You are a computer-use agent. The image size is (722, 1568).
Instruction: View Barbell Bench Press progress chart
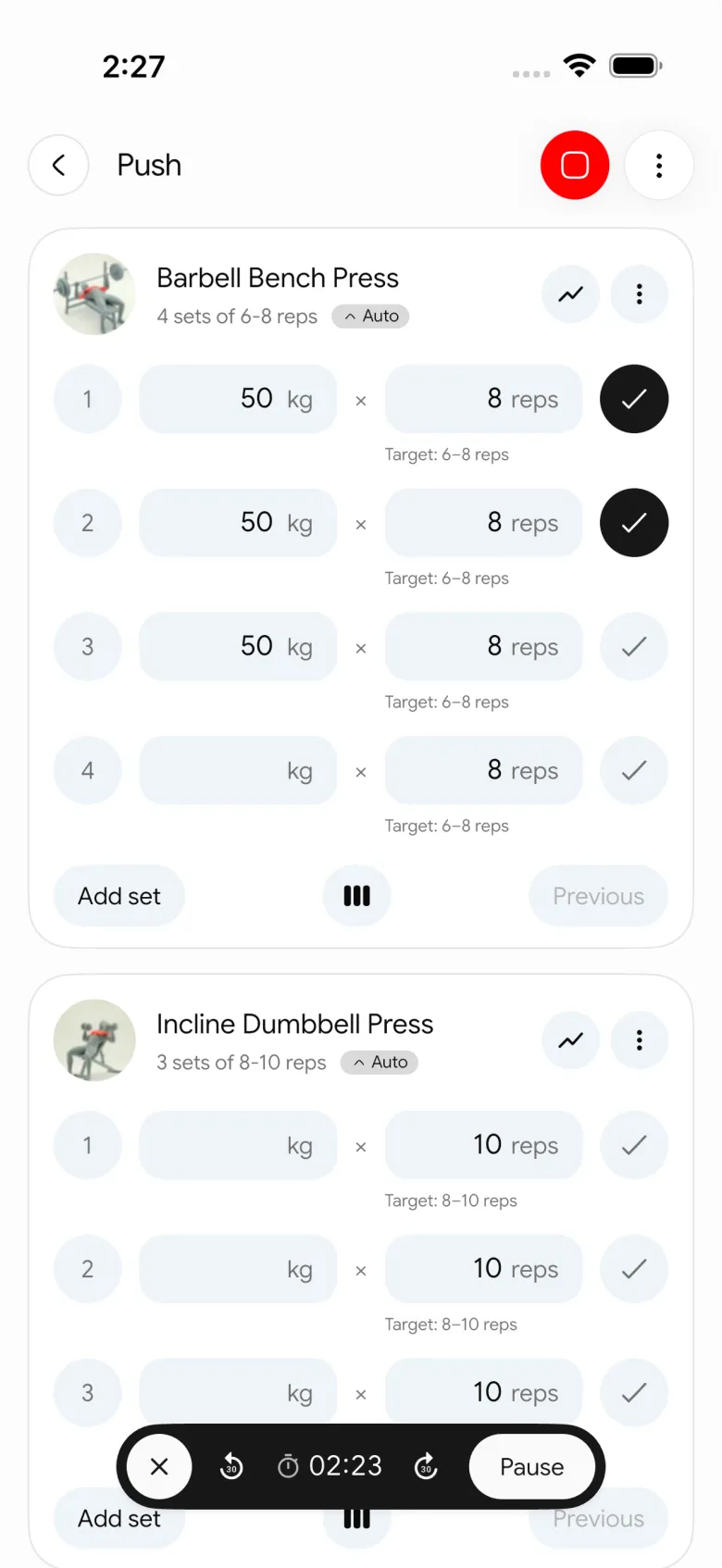571,294
